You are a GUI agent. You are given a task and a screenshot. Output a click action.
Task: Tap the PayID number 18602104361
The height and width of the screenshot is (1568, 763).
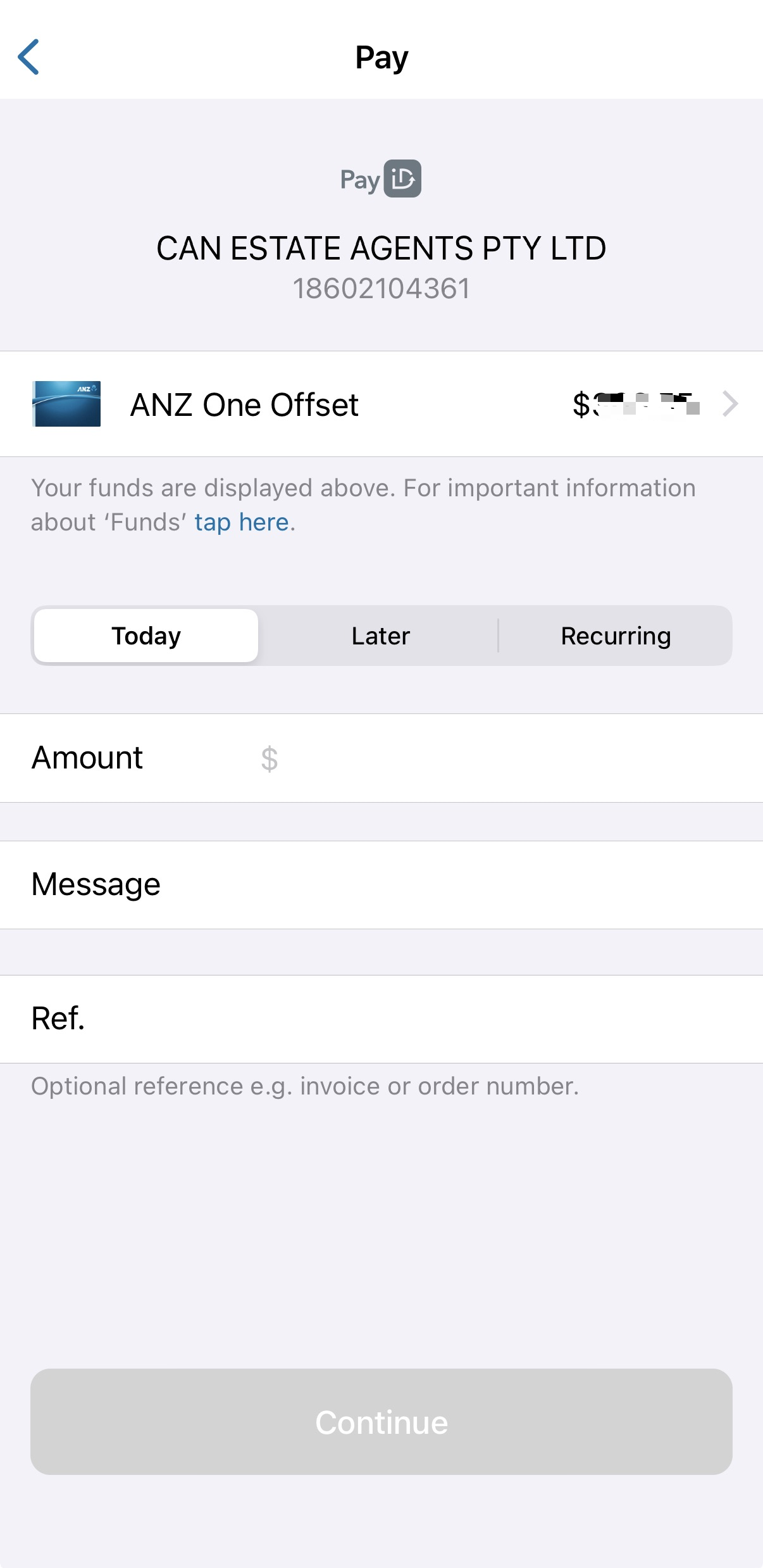pyautogui.click(x=381, y=288)
